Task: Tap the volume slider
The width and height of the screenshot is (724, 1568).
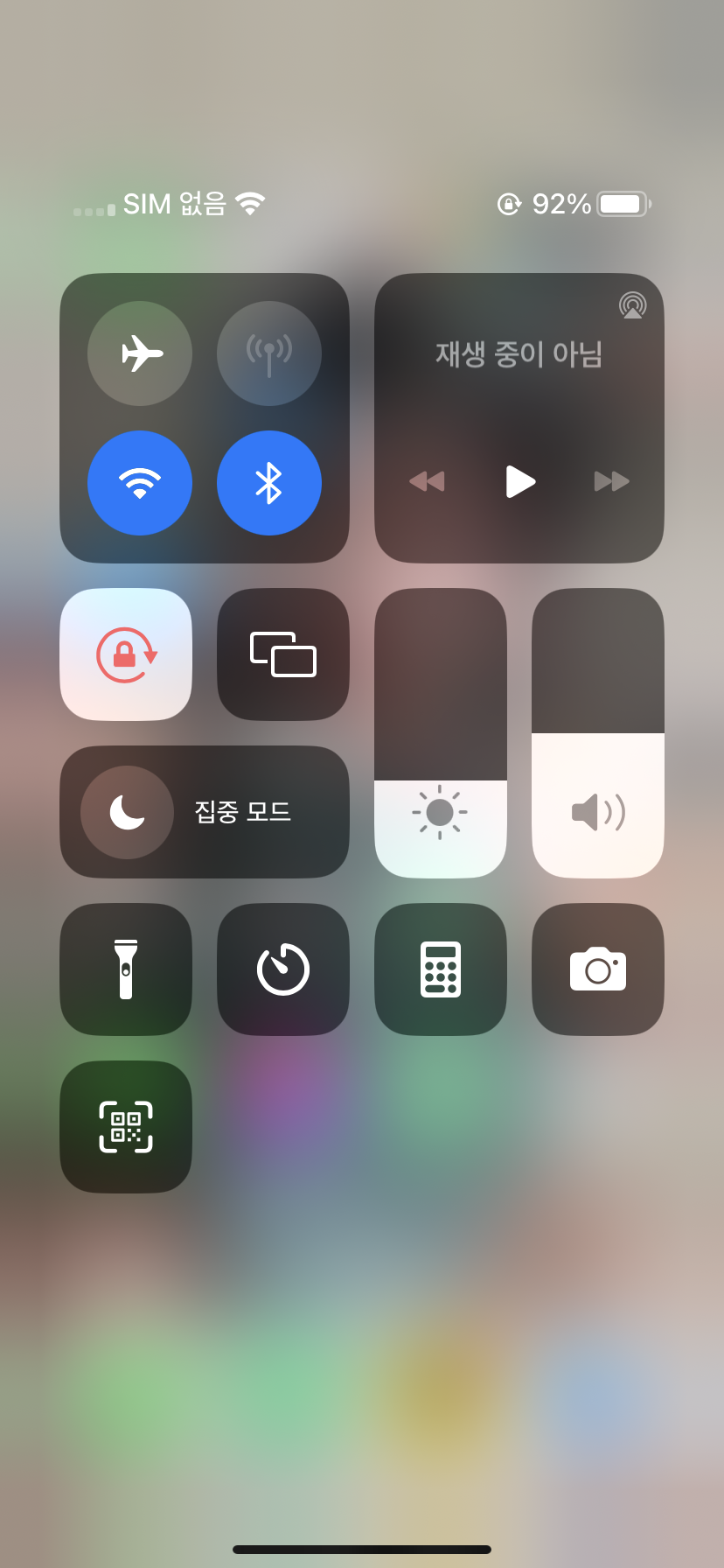Action: 598,733
